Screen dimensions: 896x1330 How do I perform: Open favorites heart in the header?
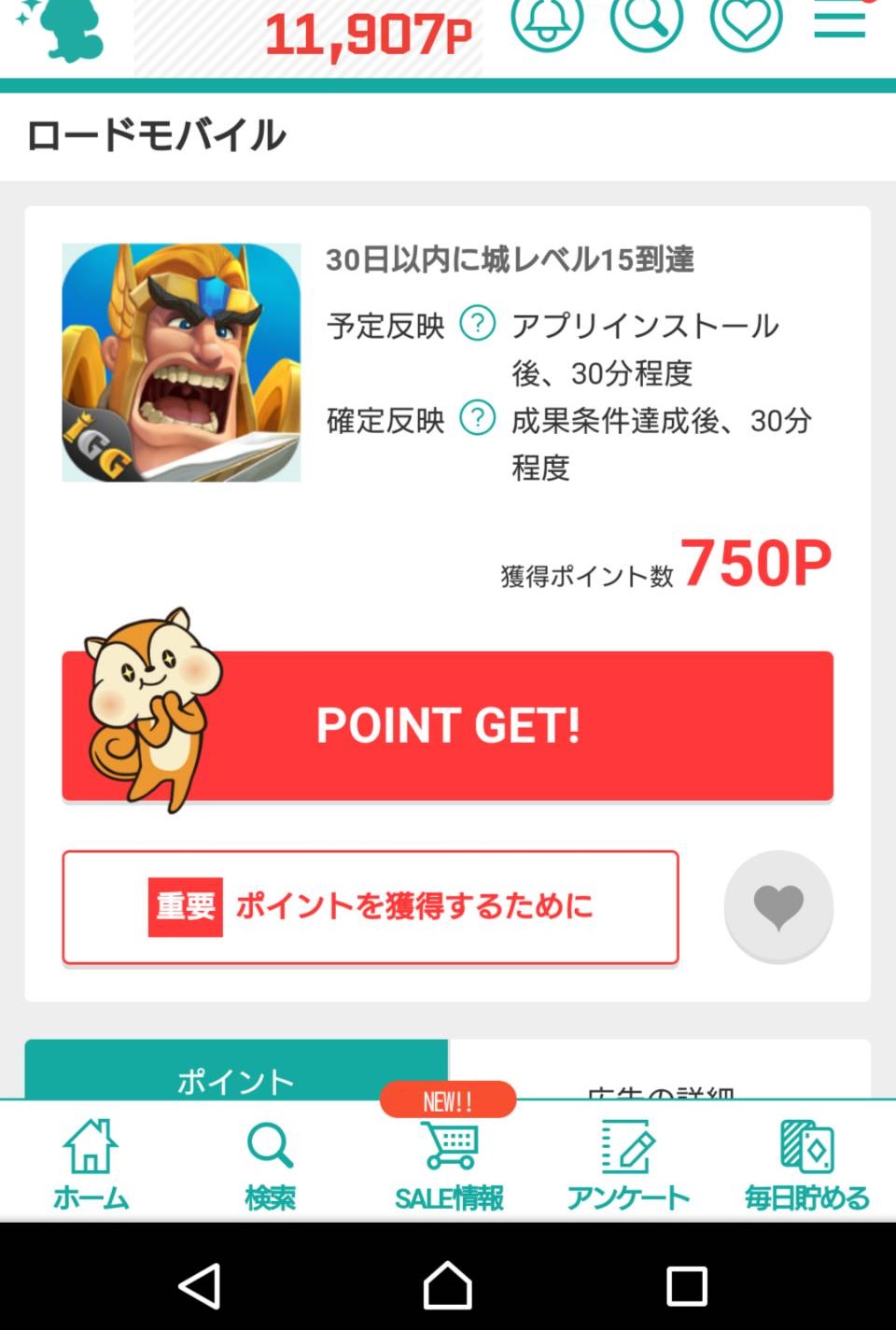pos(746,21)
